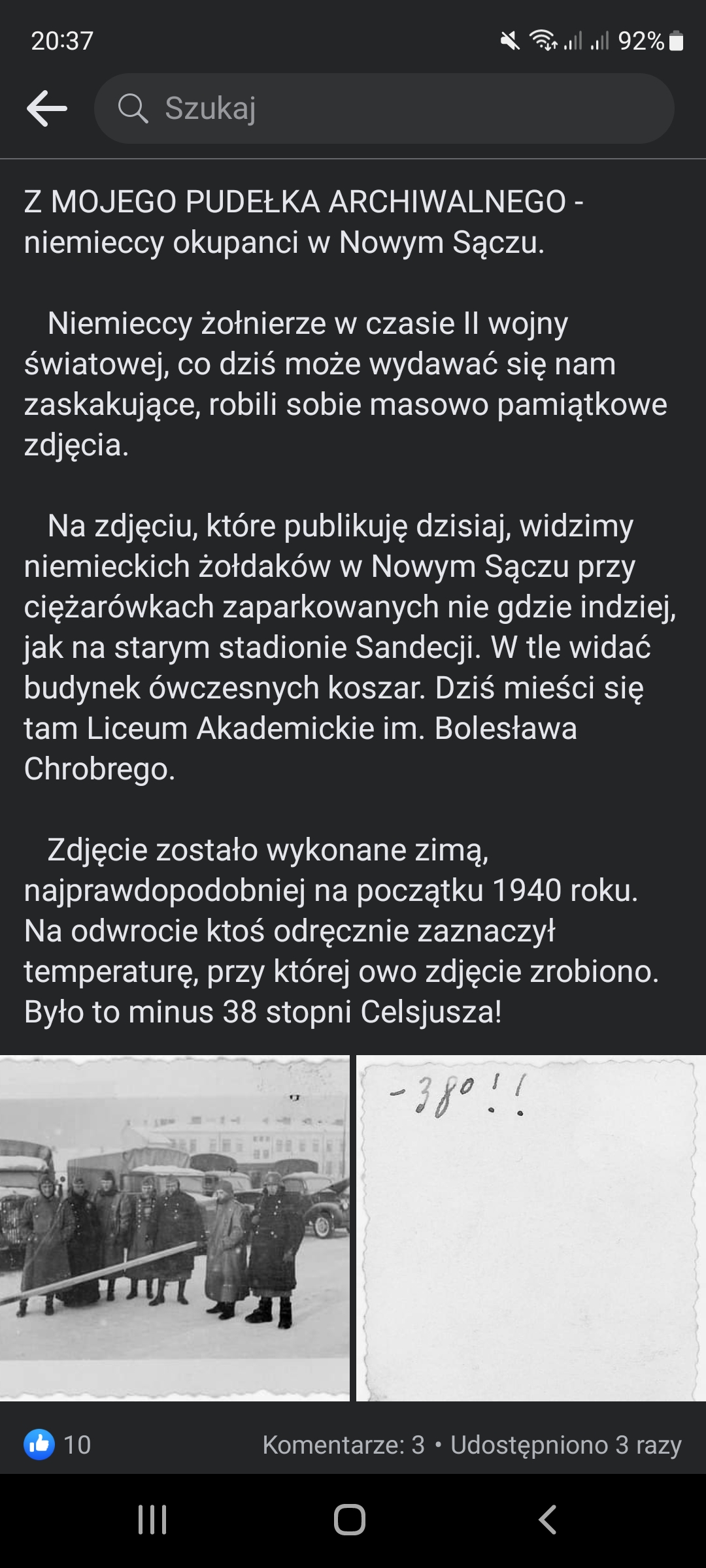Go to the system home screen
The width and height of the screenshot is (706, 1568).
coord(350,1520)
